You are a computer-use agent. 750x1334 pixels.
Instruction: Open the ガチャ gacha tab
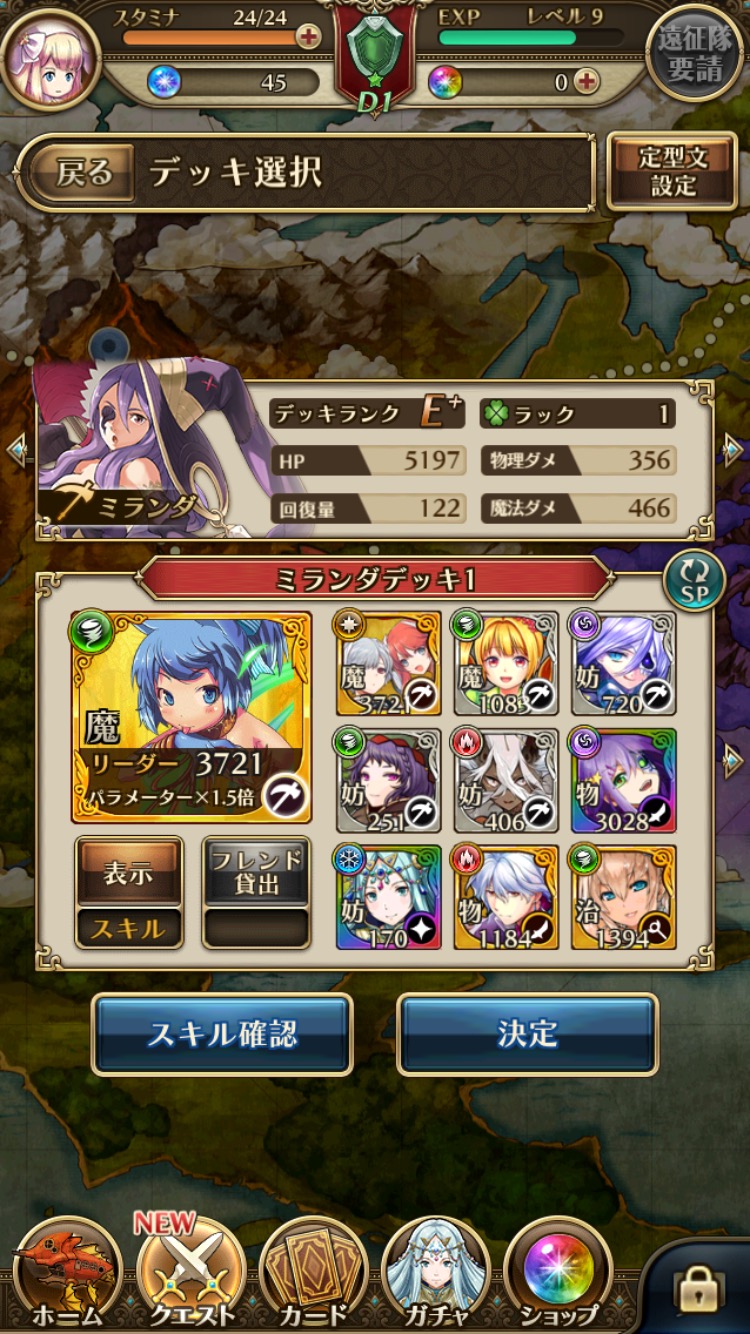tap(435, 1275)
